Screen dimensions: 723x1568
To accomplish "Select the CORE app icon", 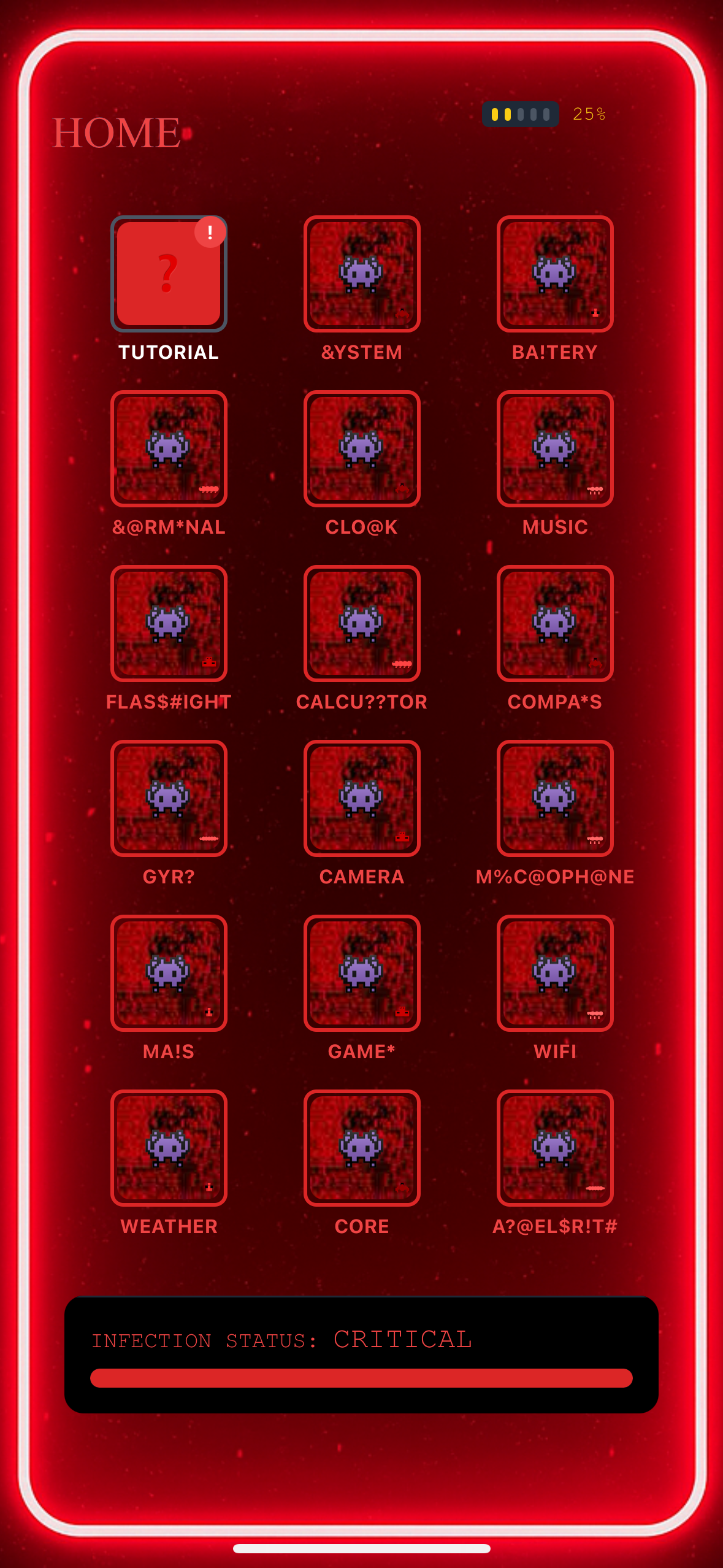I will point(362,1148).
